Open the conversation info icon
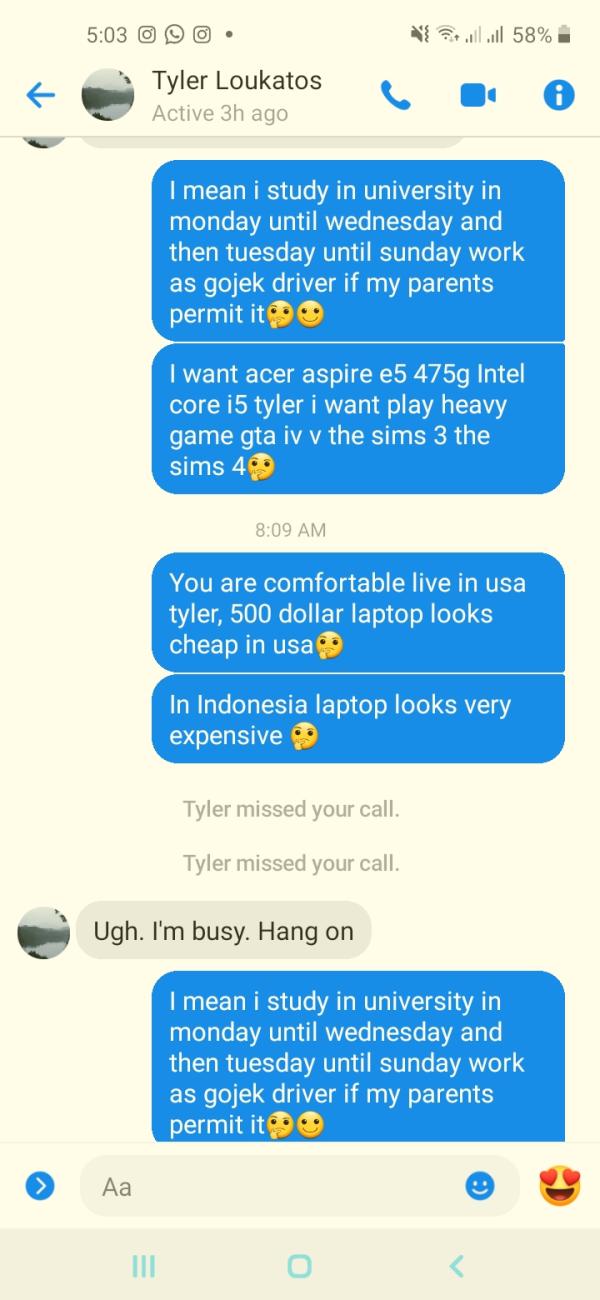 pyautogui.click(x=558, y=95)
